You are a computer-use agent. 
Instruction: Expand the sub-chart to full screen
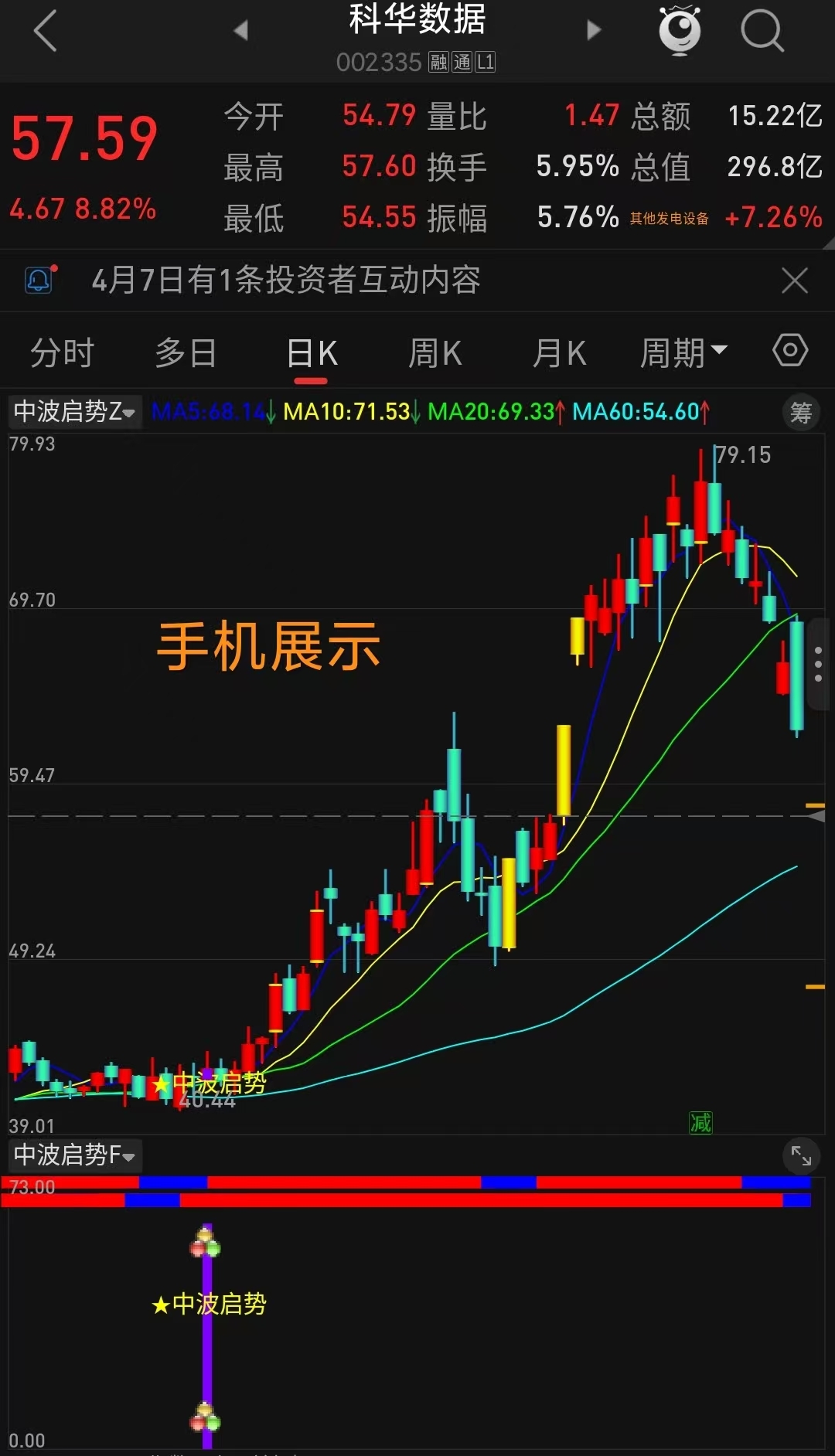[x=801, y=1156]
